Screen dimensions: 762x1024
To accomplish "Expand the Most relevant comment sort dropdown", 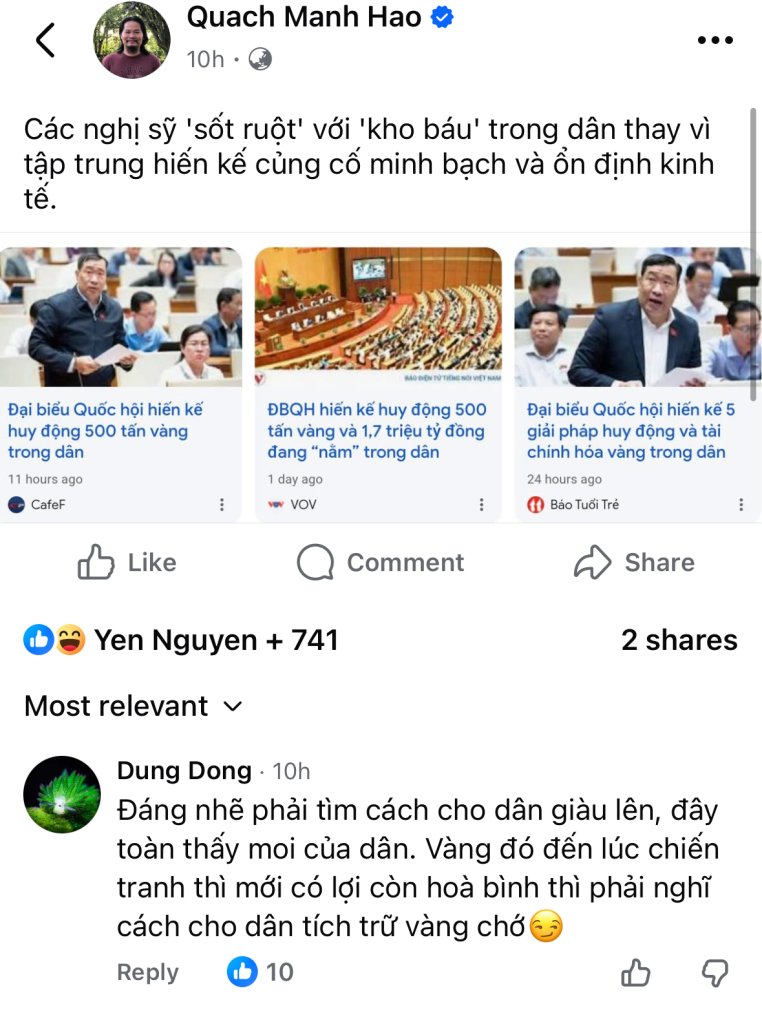I will tap(133, 706).
